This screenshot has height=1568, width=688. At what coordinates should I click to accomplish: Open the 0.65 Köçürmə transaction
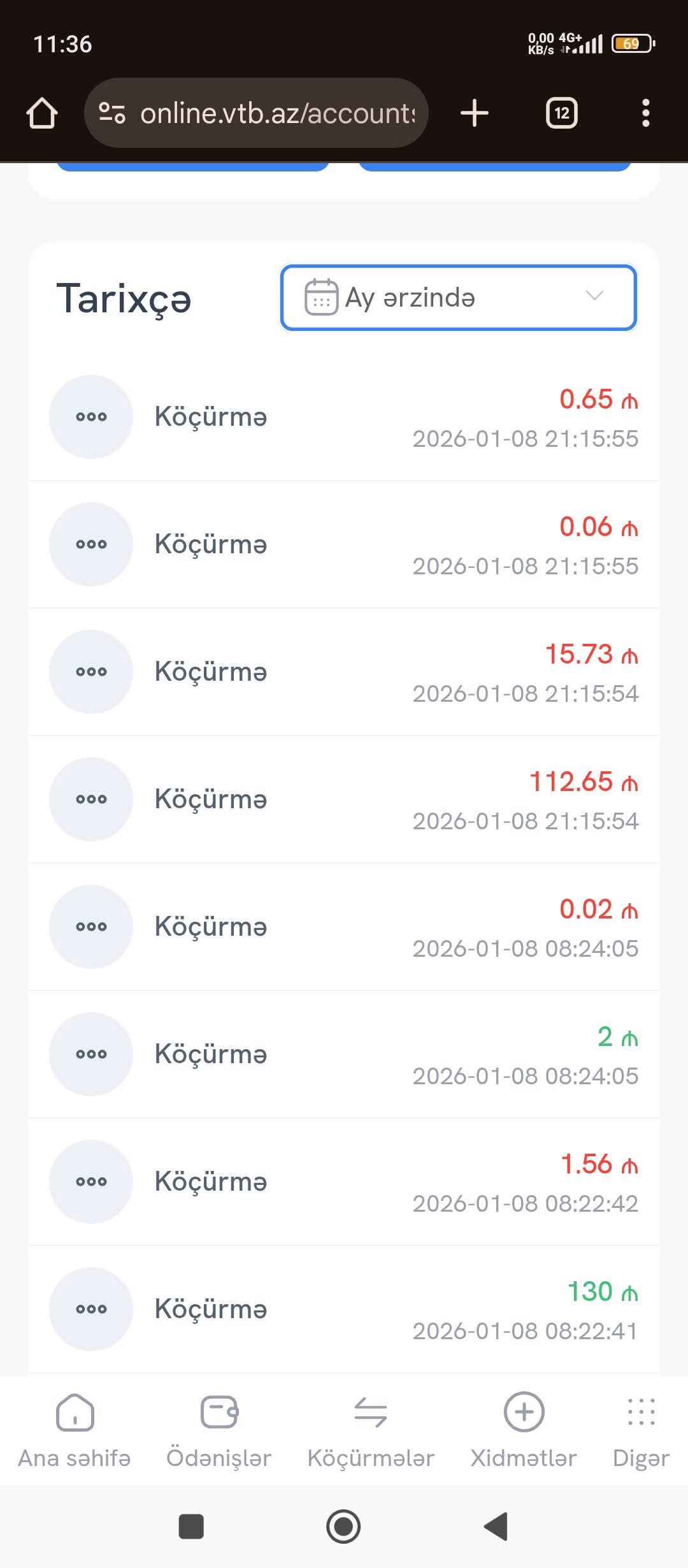point(344,417)
